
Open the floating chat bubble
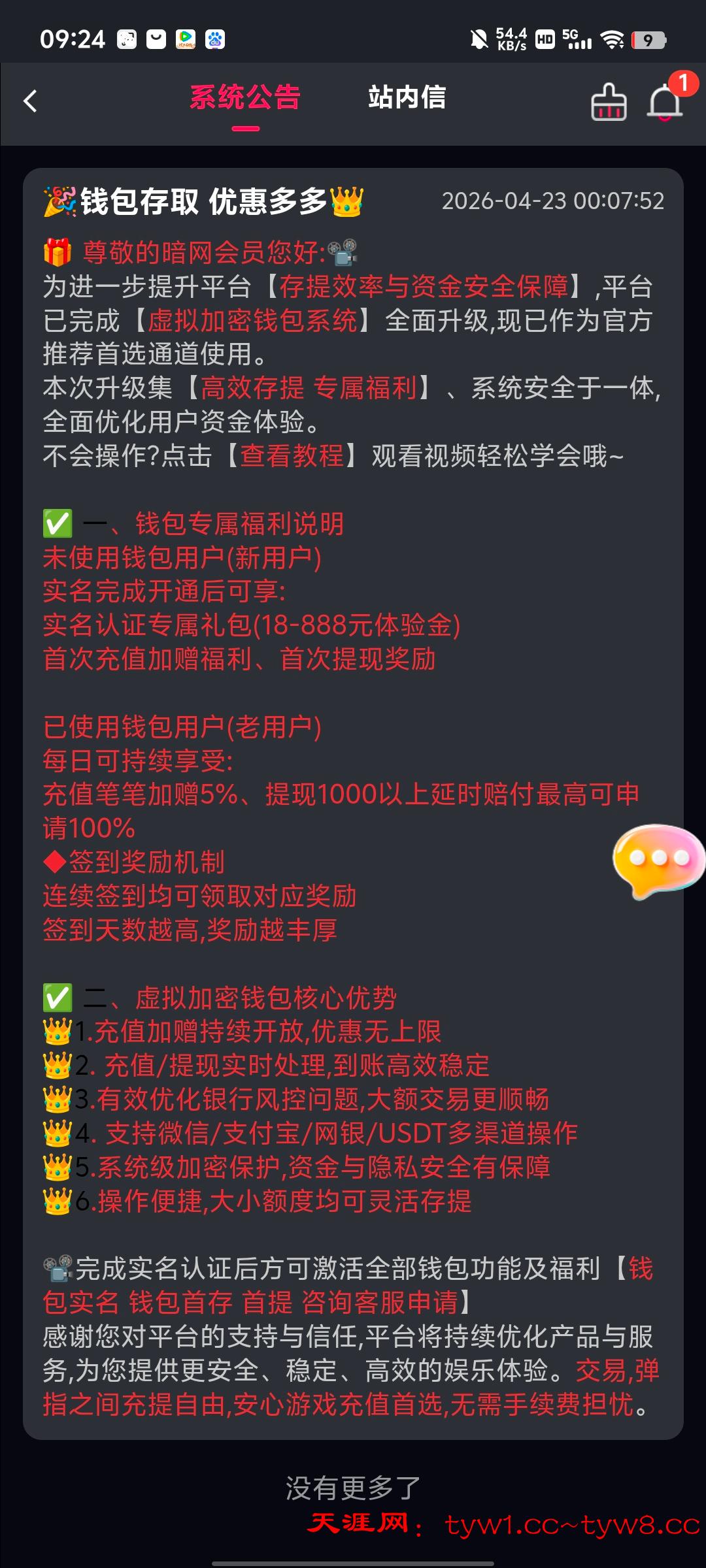point(658,860)
